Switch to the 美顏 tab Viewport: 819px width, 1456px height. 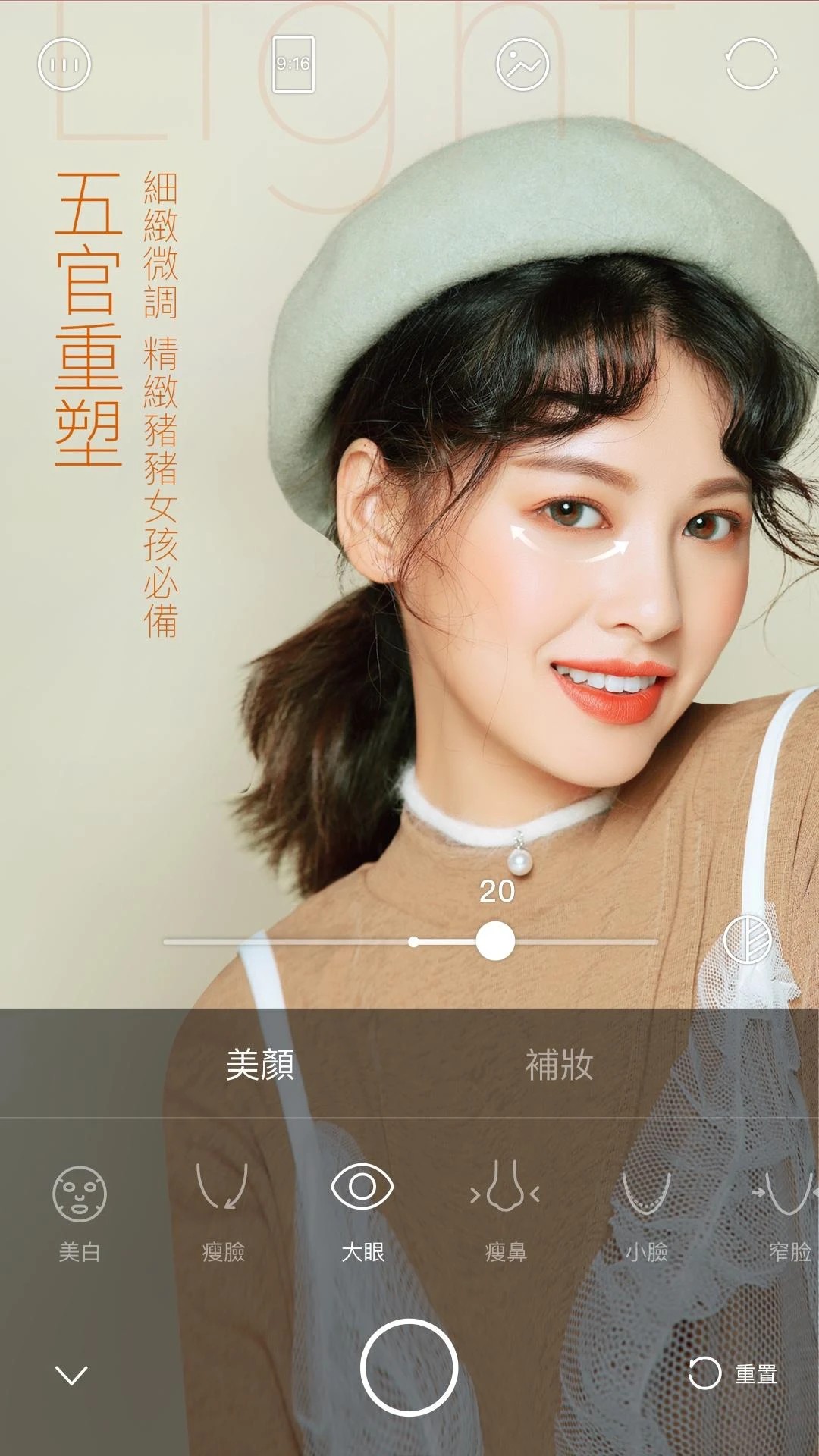click(260, 1064)
